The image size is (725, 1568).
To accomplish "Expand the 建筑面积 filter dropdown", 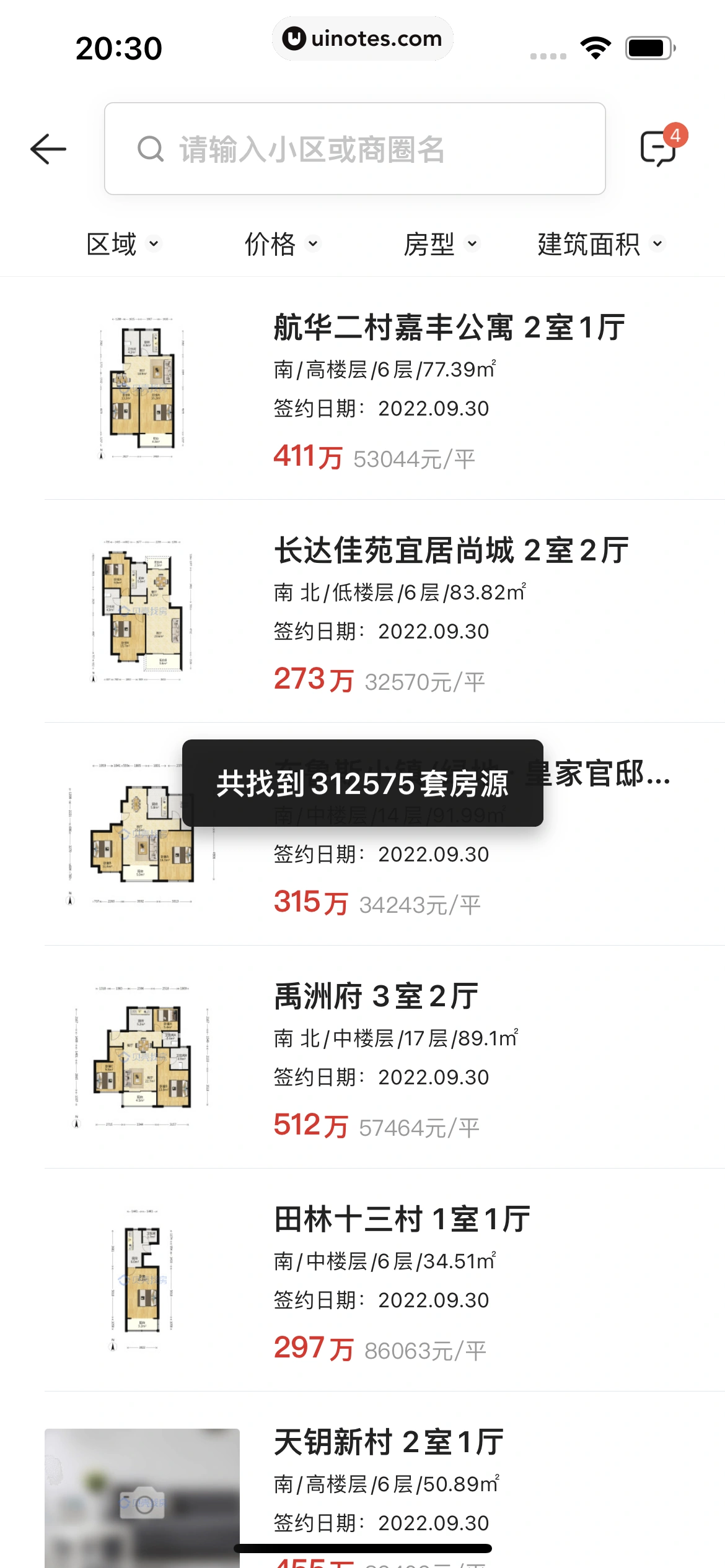I will (600, 244).
